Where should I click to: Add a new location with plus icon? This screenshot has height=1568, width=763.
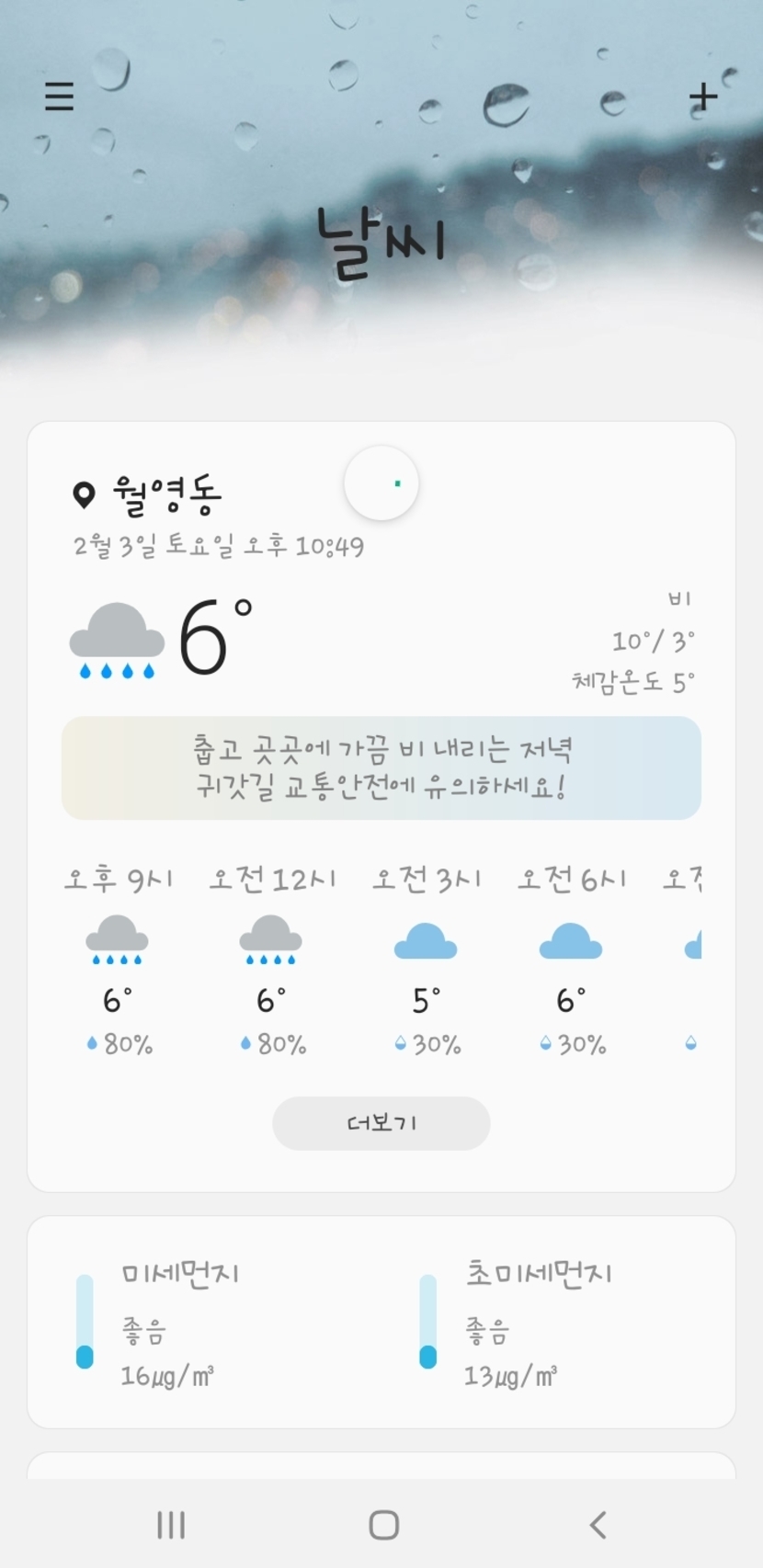[703, 97]
